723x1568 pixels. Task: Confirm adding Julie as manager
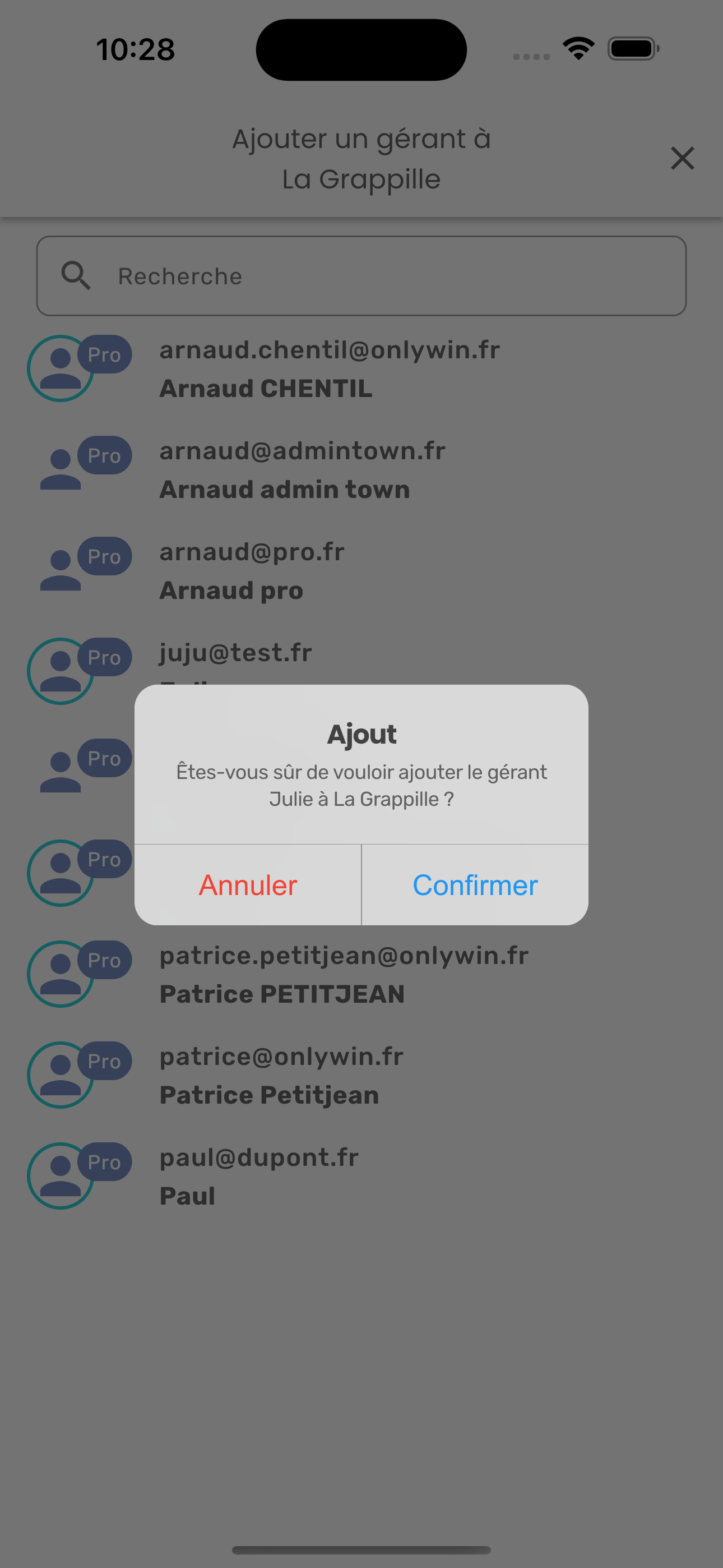pos(475,885)
